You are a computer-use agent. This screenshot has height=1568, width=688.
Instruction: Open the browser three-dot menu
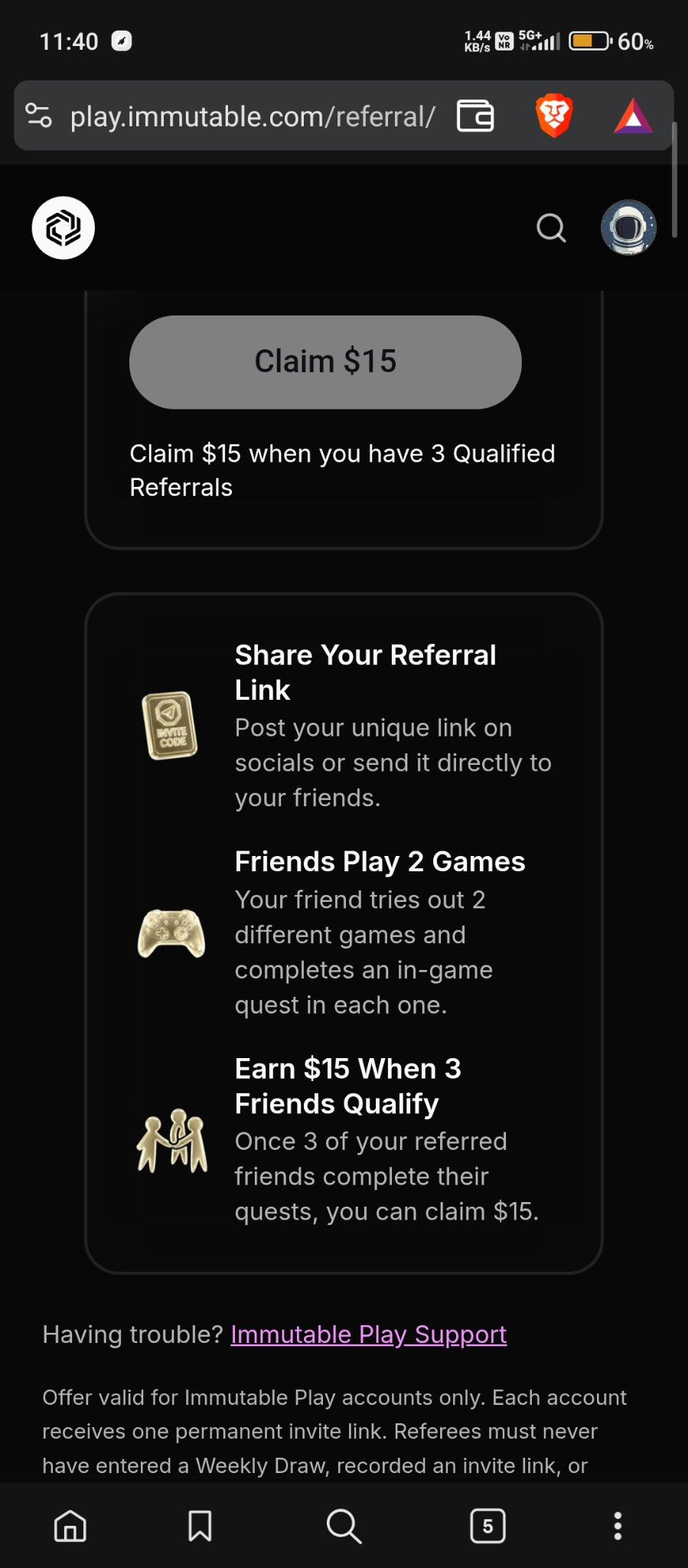pyautogui.click(x=618, y=1526)
